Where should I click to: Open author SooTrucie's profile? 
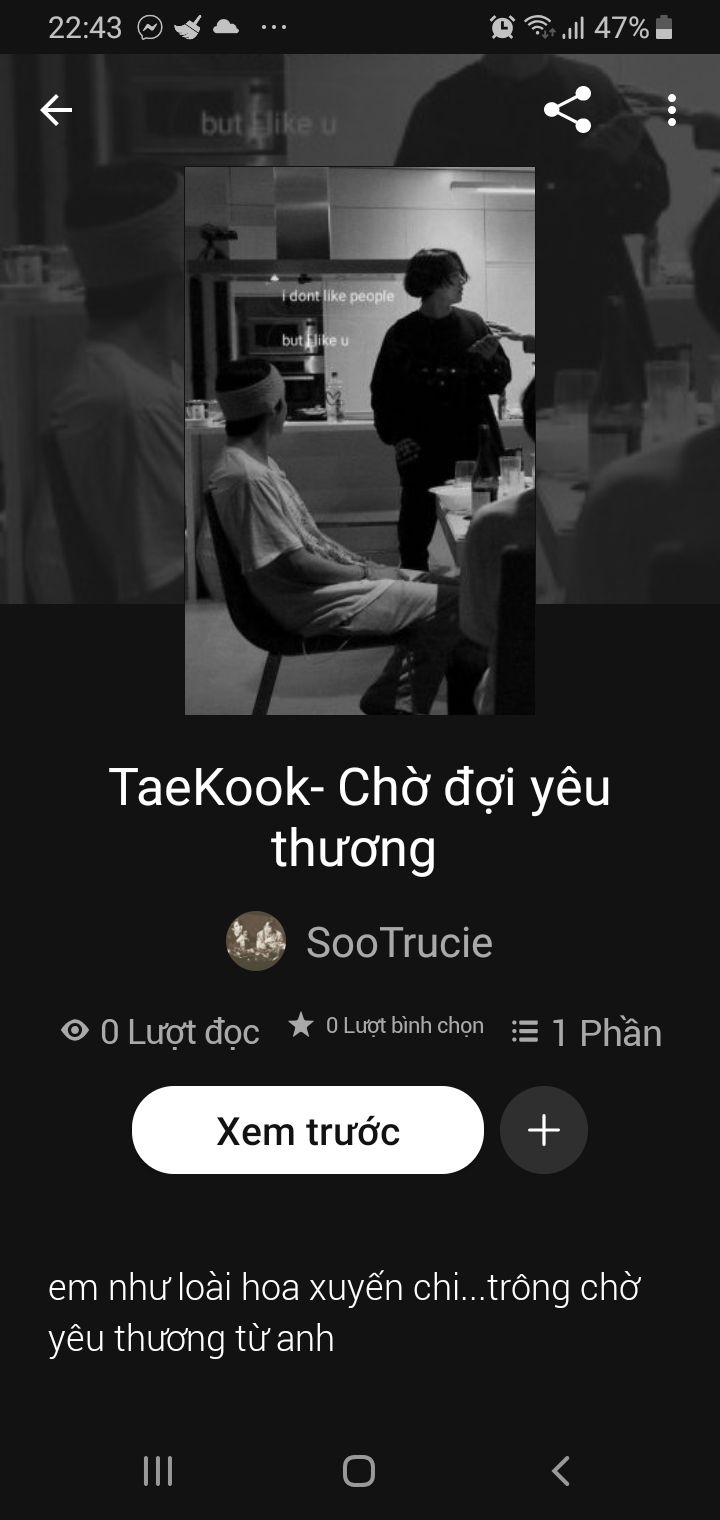coord(360,942)
